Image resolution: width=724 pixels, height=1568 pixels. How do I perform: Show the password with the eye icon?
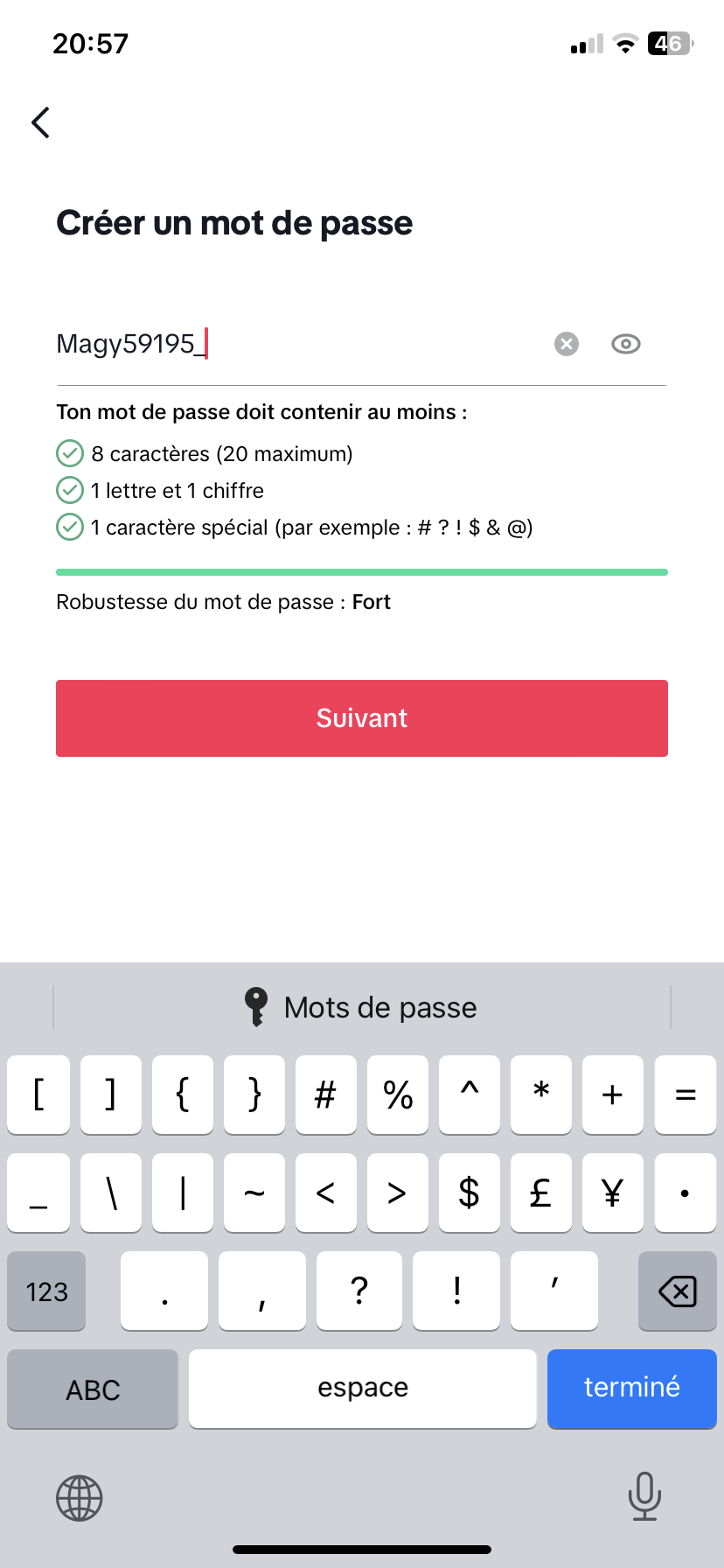click(x=625, y=344)
